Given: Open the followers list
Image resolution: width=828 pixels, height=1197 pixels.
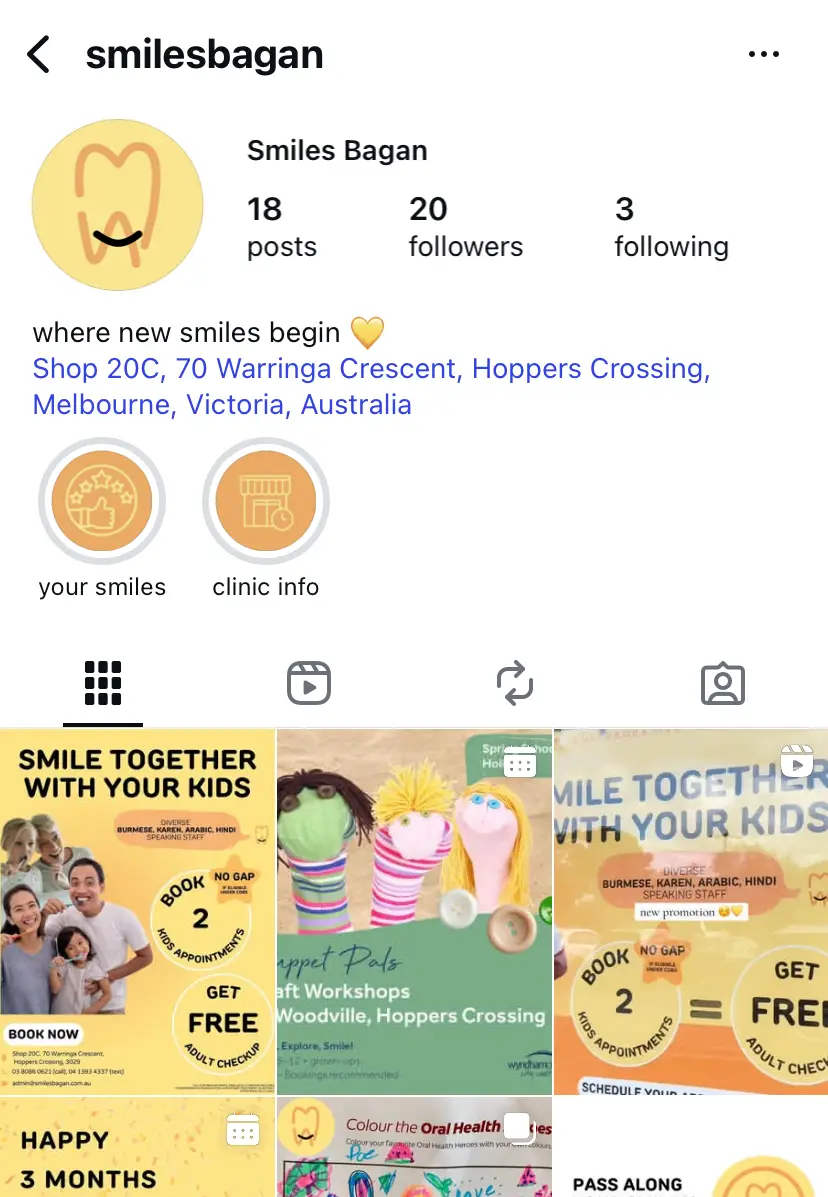Looking at the screenshot, I should (x=465, y=227).
